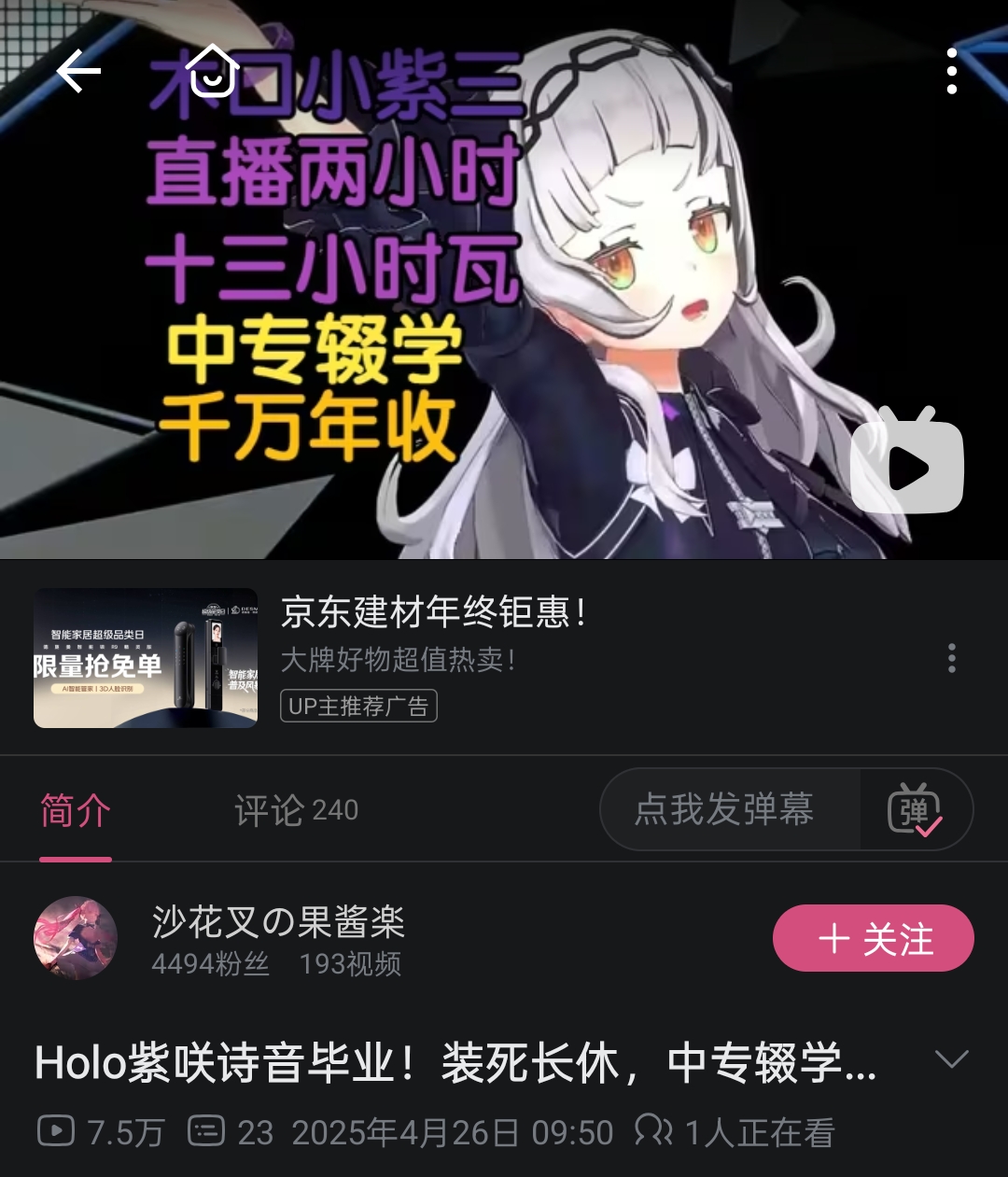The height and width of the screenshot is (1177, 1008).
Task: Switch to the 简介 tab
Action: [76, 810]
